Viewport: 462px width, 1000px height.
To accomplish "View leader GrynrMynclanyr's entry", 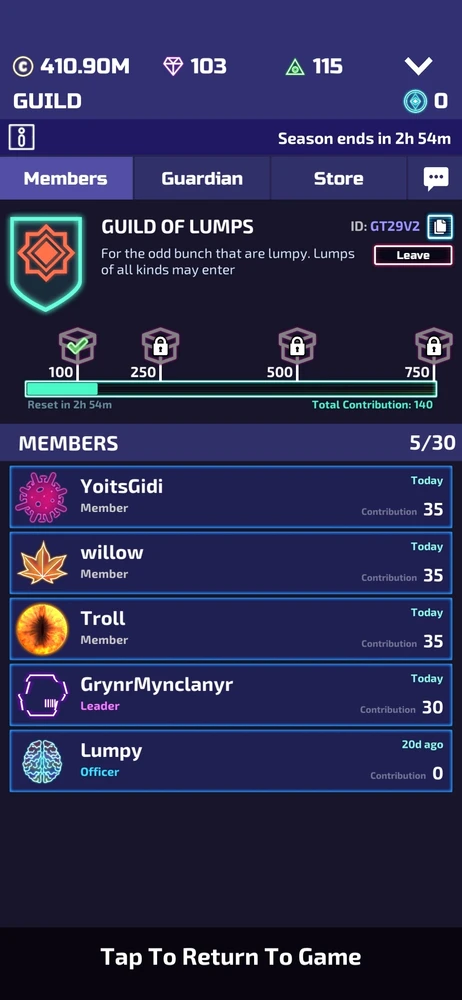I will (x=231, y=695).
